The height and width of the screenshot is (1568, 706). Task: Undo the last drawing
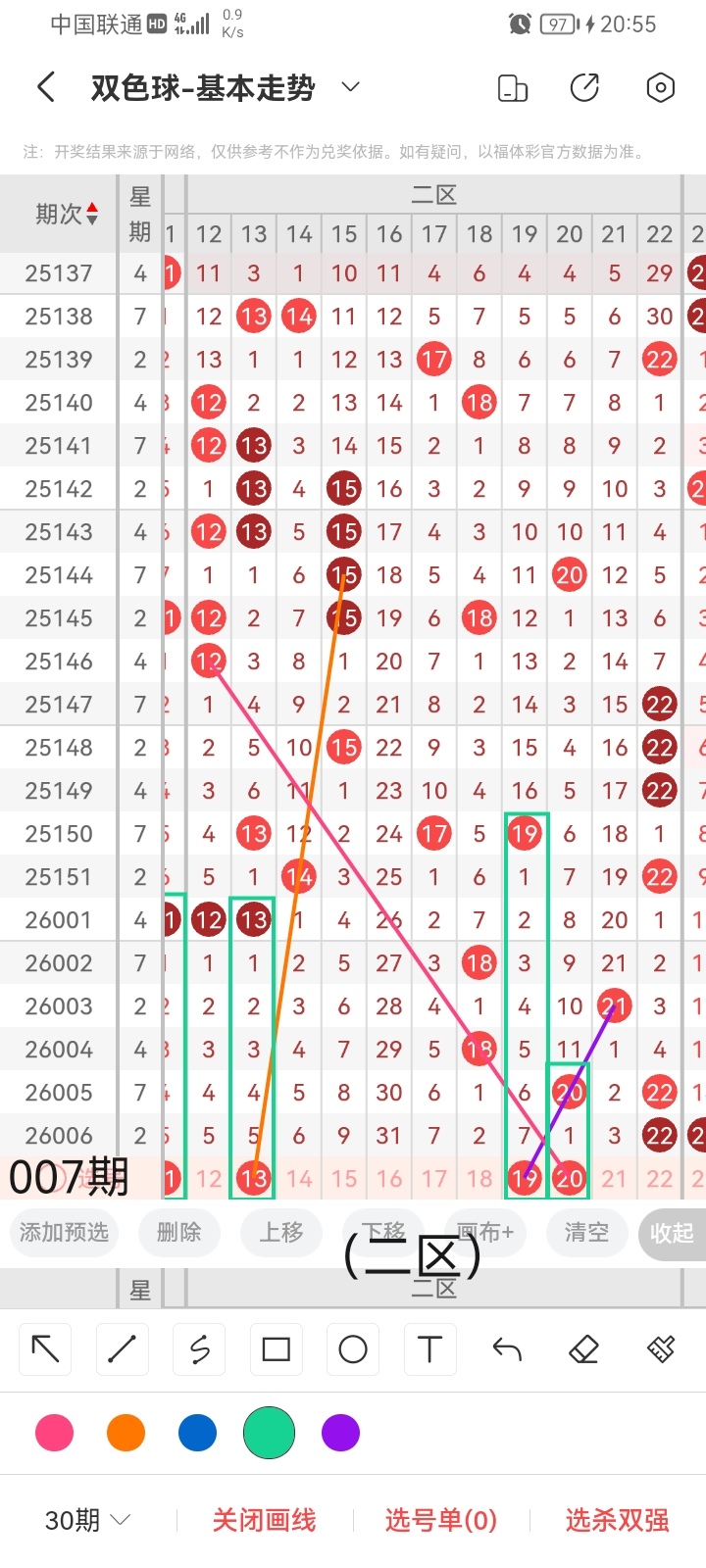[507, 1349]
